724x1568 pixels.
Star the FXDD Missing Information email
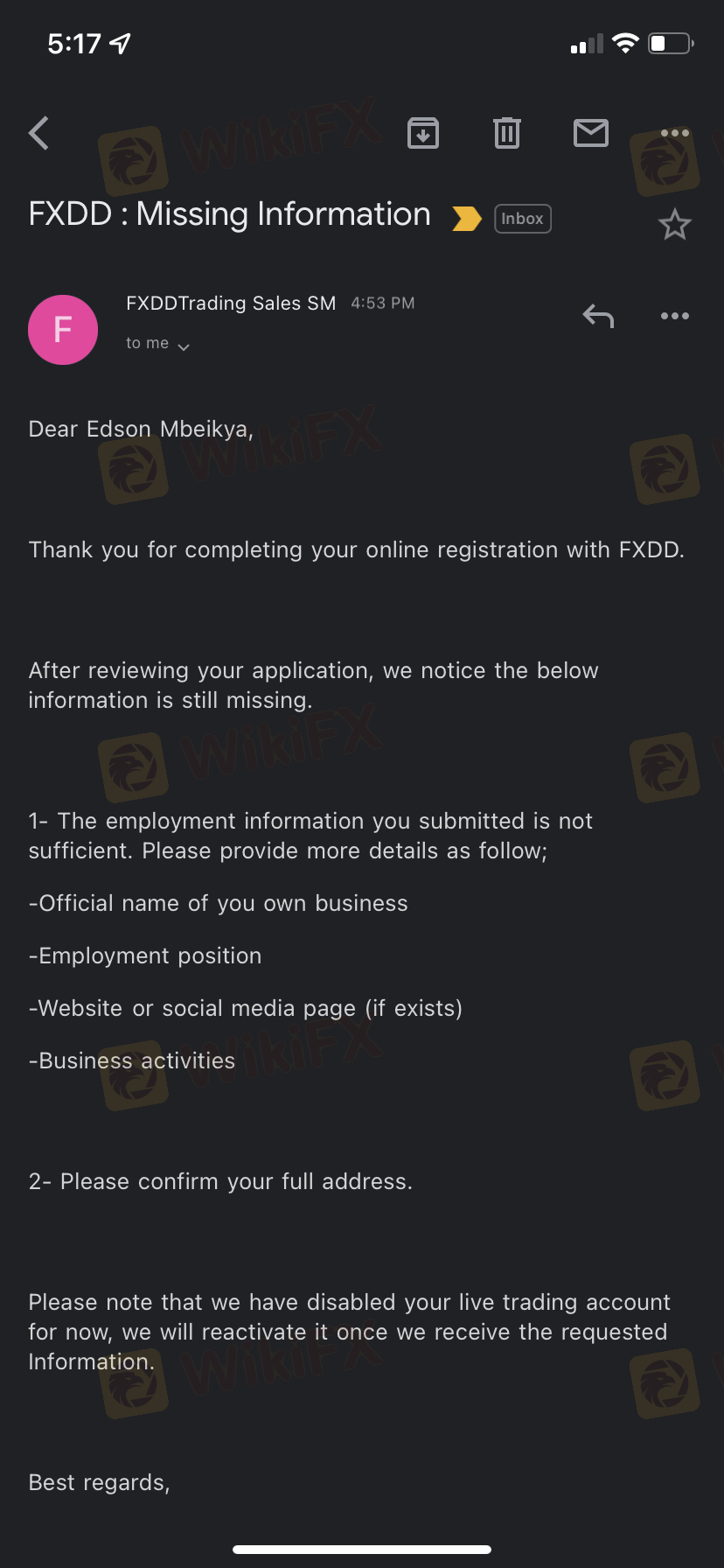tap(674, 225)
